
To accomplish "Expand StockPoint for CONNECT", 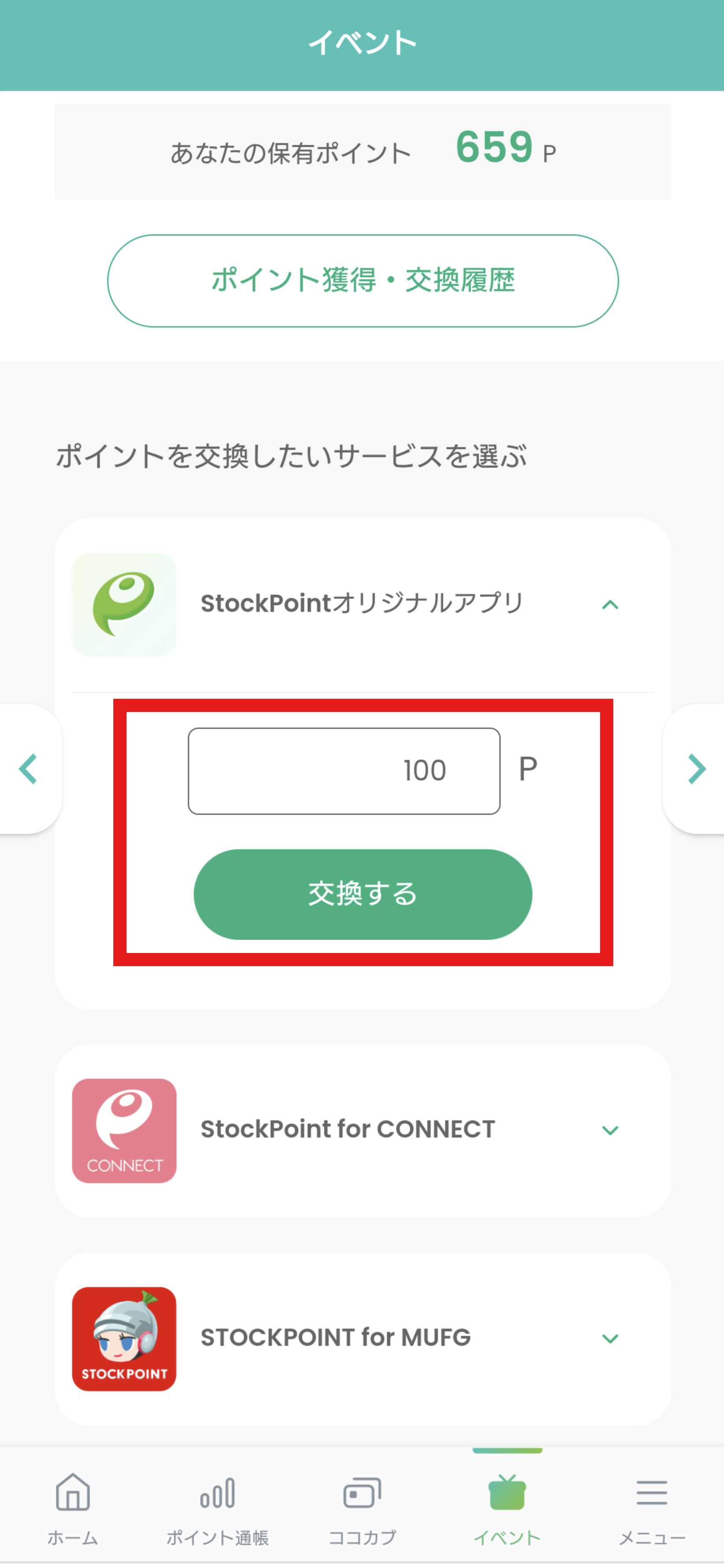I will (609, 1130).
